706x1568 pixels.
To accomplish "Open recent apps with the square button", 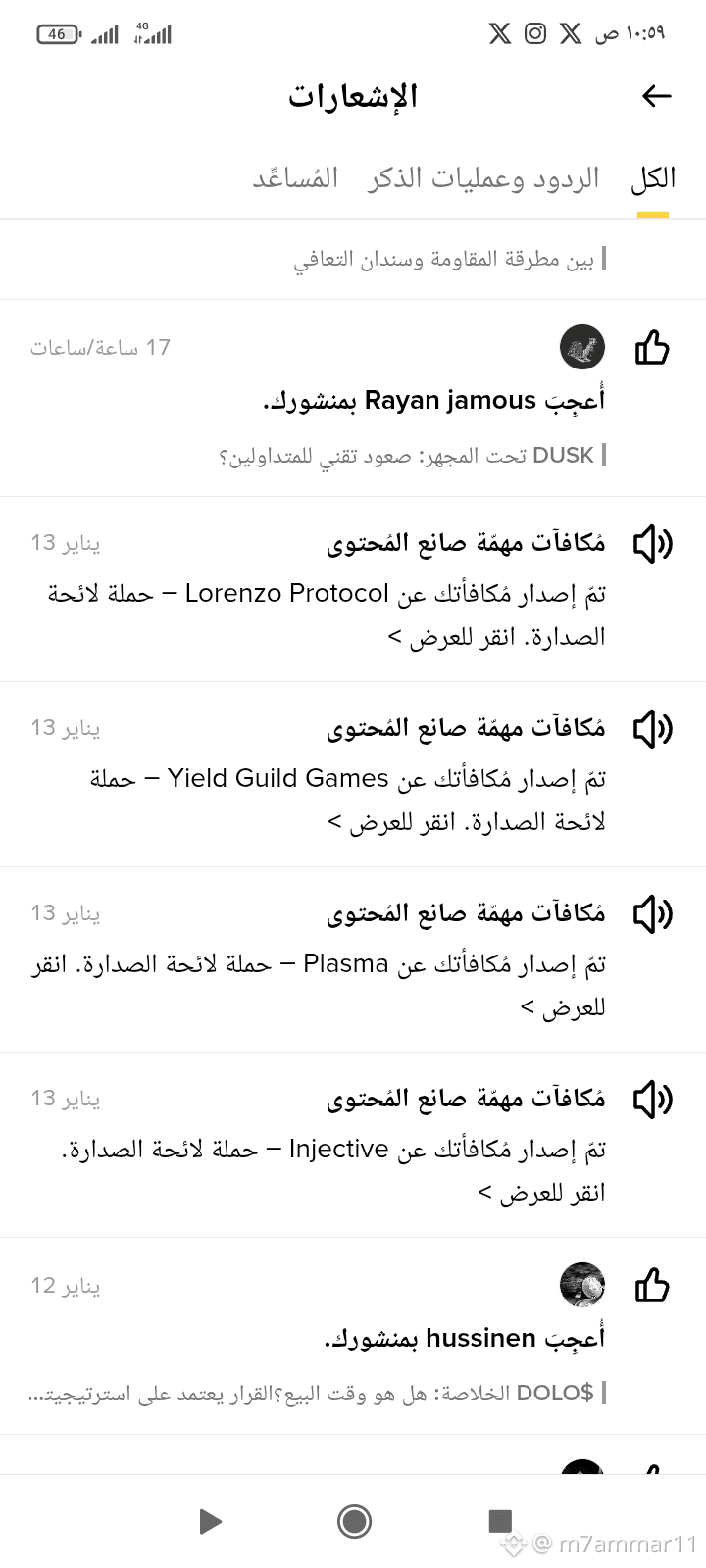I will (x=500, y=1521).
